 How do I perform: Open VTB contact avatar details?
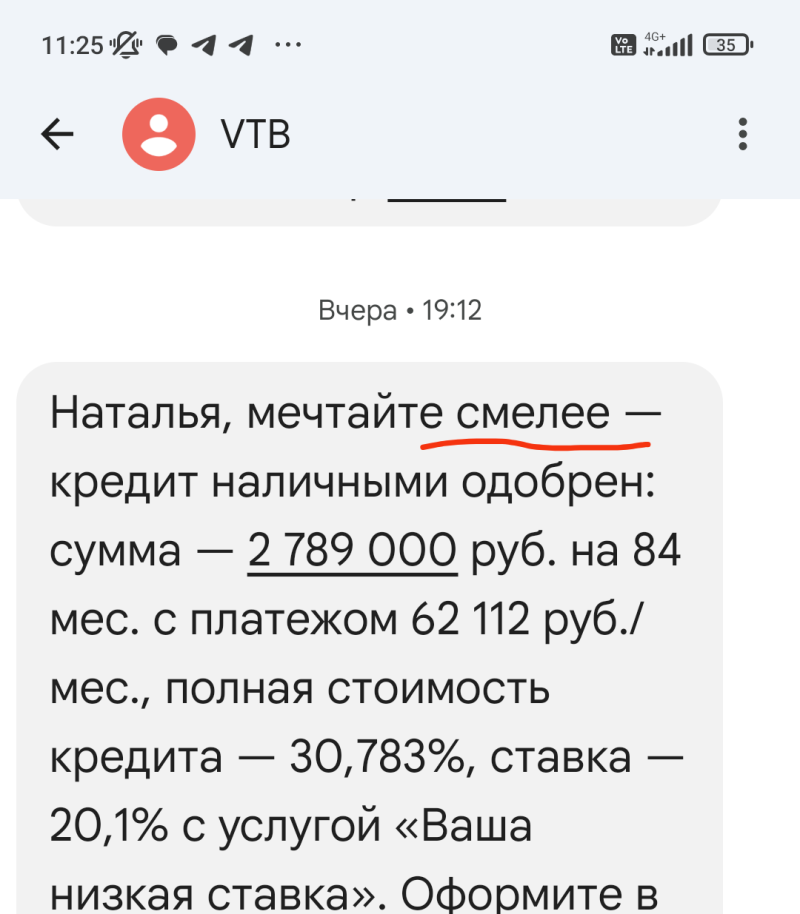158,134
